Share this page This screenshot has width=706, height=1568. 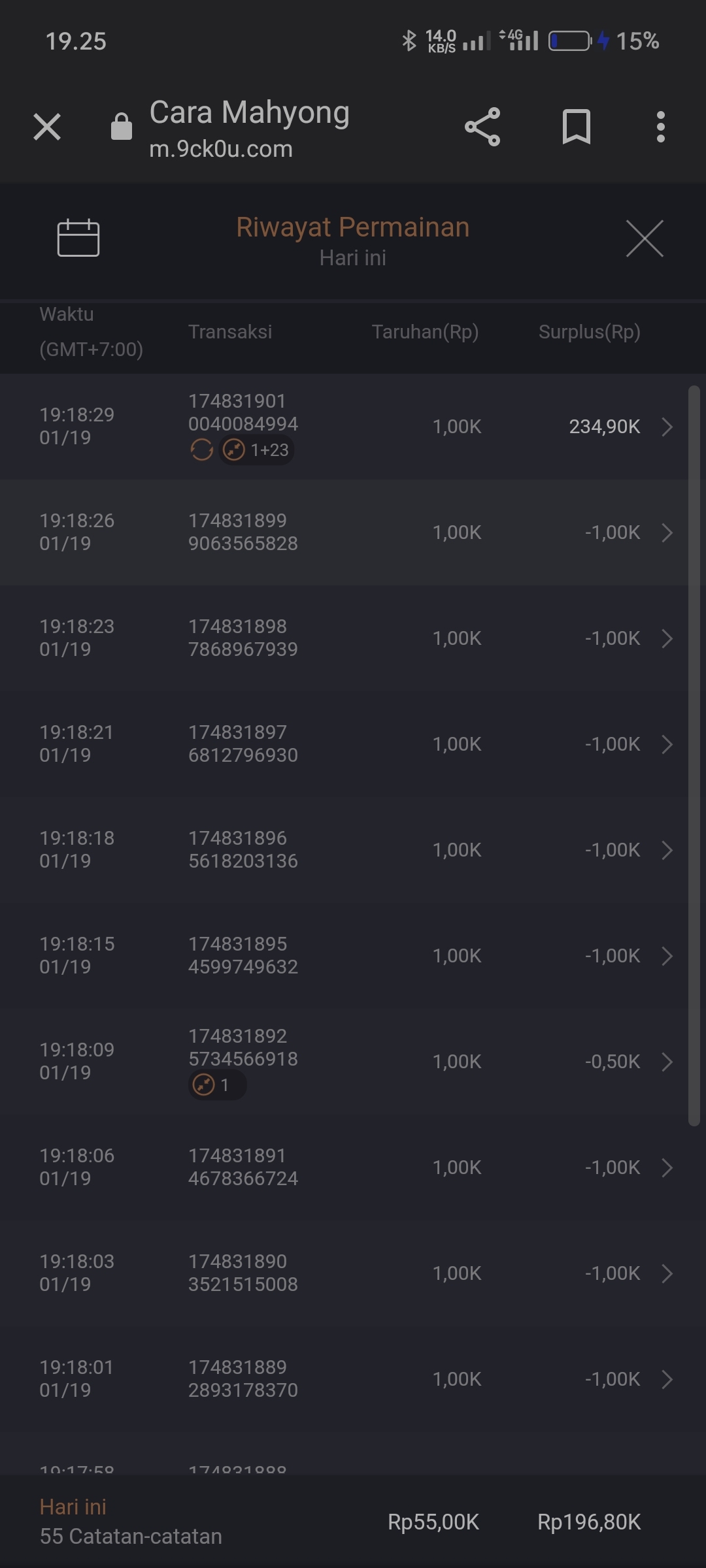(x=482, y=127)
